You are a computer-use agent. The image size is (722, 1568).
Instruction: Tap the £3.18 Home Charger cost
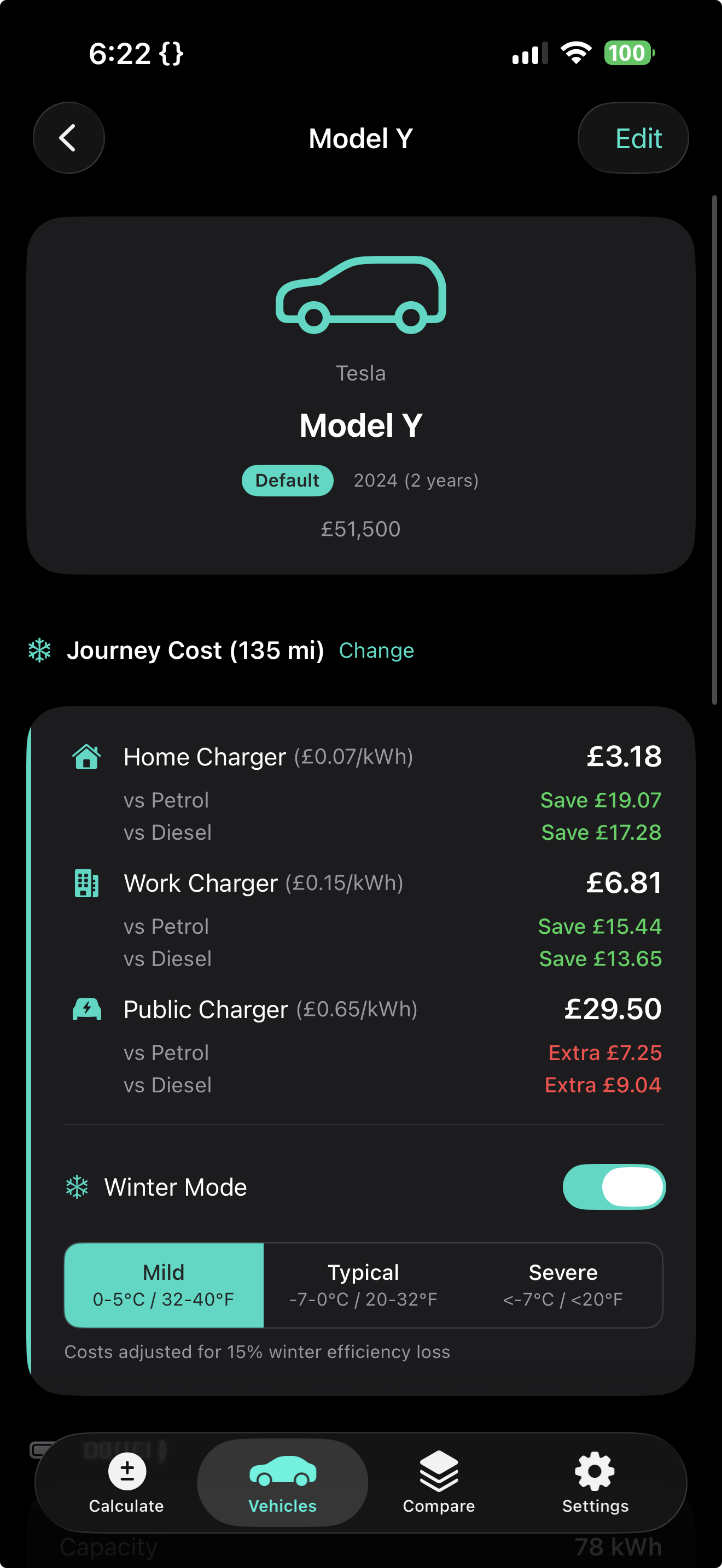point(624,757)
